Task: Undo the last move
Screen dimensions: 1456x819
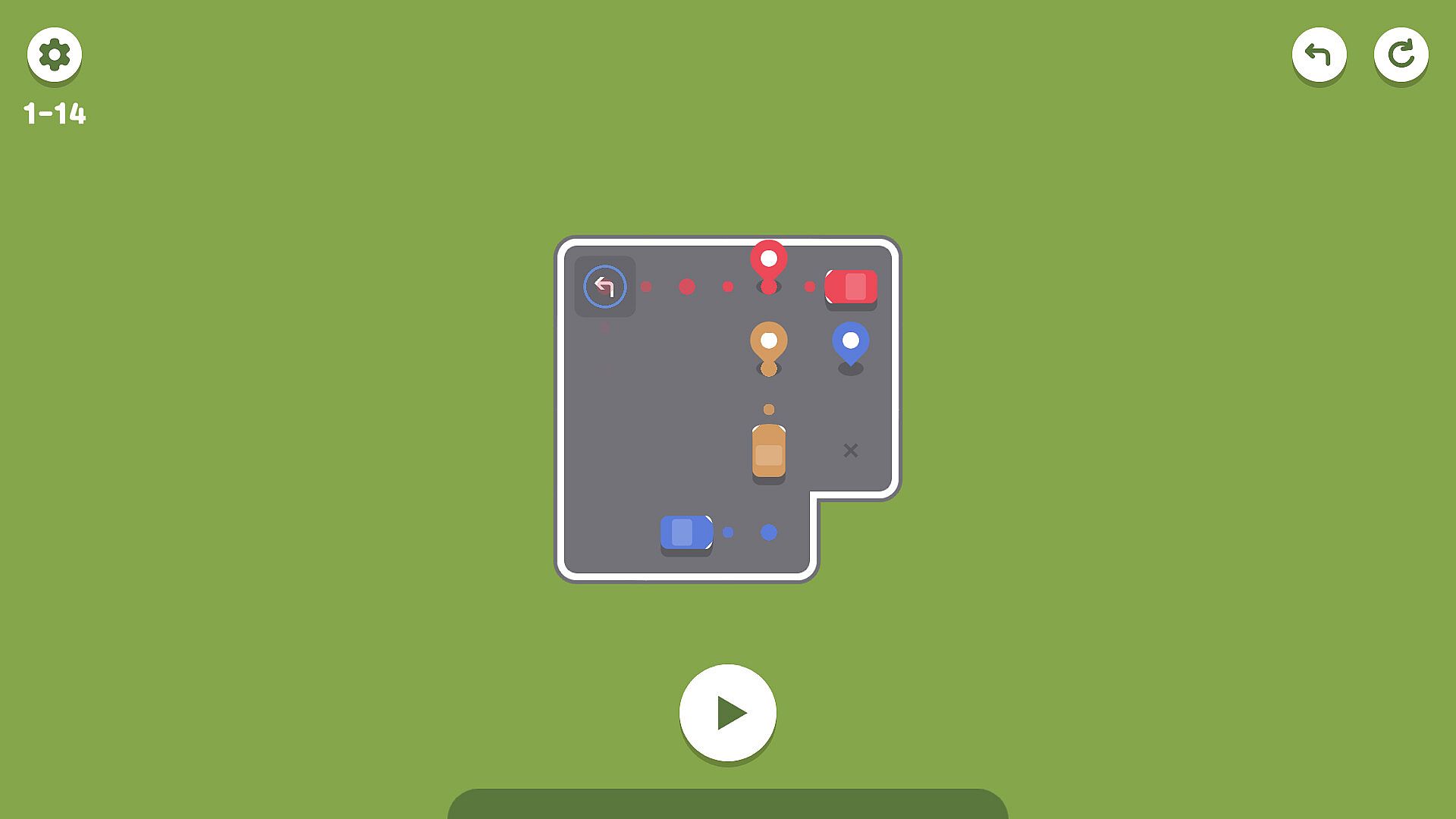Action: click(x=1319, y=55)
